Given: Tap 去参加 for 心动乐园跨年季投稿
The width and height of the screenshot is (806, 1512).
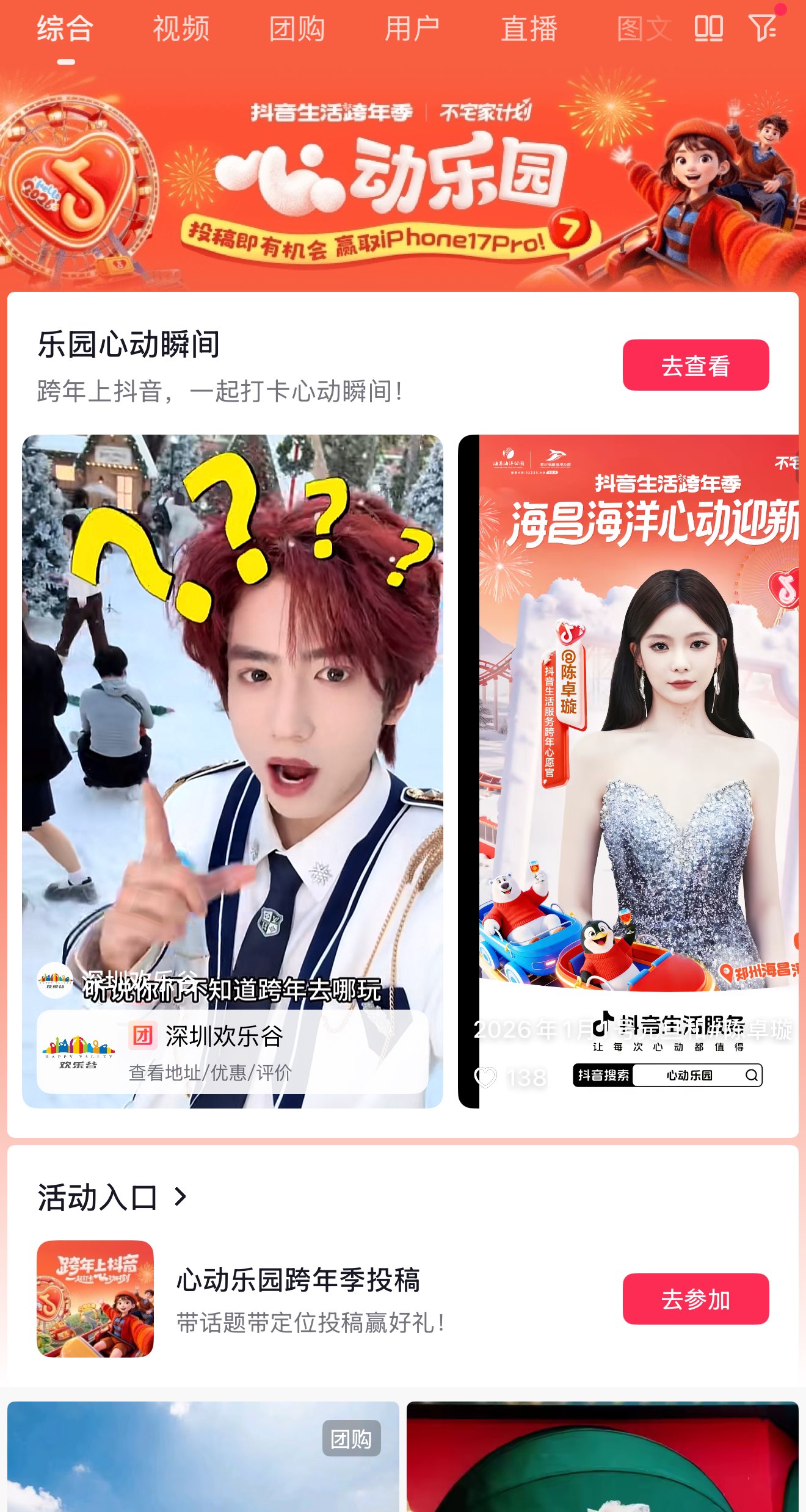Looking at the screenshot, I should coord(695,1299).
